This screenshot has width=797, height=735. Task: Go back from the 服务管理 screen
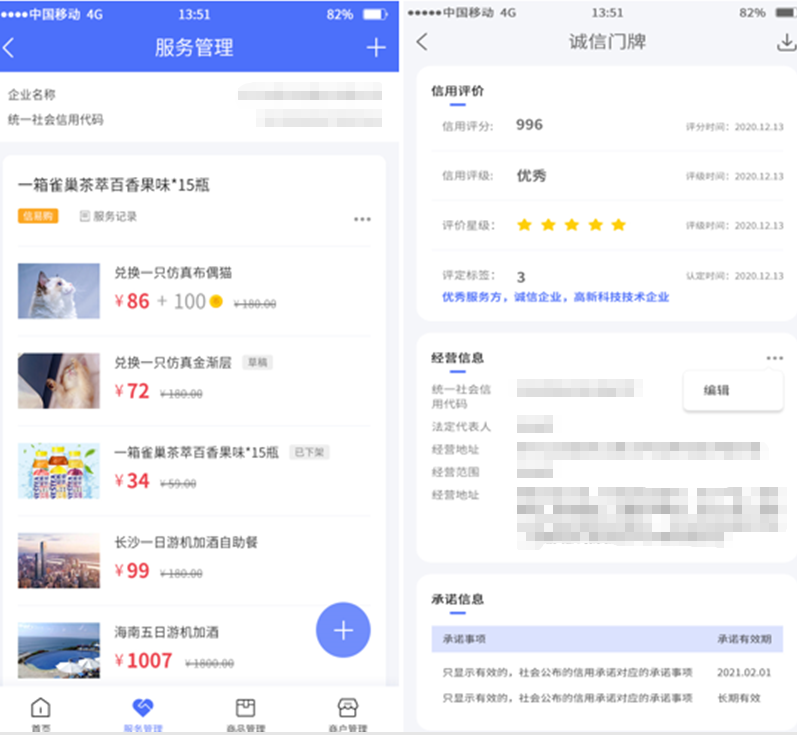[x=10, y=47]
